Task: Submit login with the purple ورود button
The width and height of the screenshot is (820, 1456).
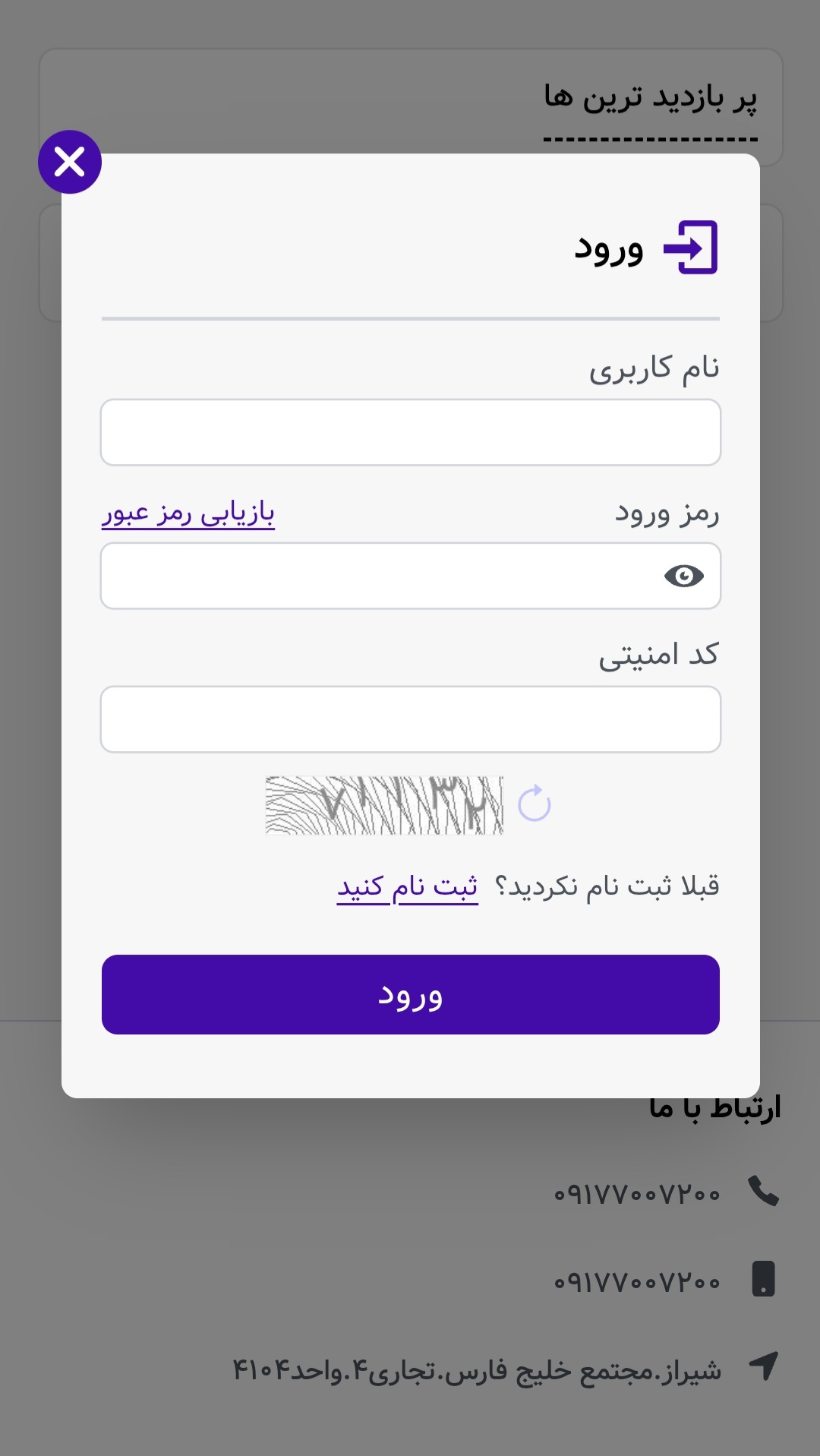Action: [410, 994]
